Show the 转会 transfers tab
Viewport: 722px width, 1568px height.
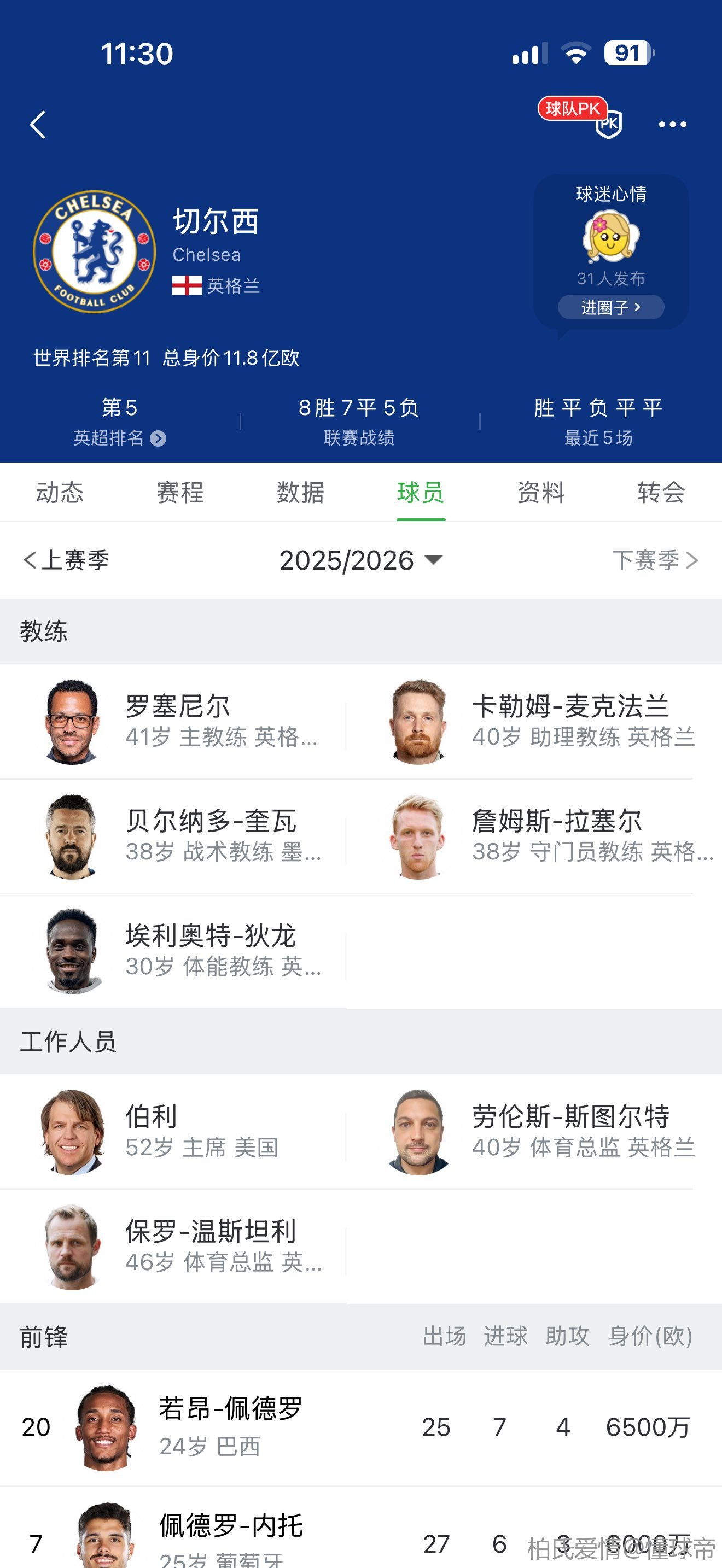pyautogui.click(x=661, y=493)
